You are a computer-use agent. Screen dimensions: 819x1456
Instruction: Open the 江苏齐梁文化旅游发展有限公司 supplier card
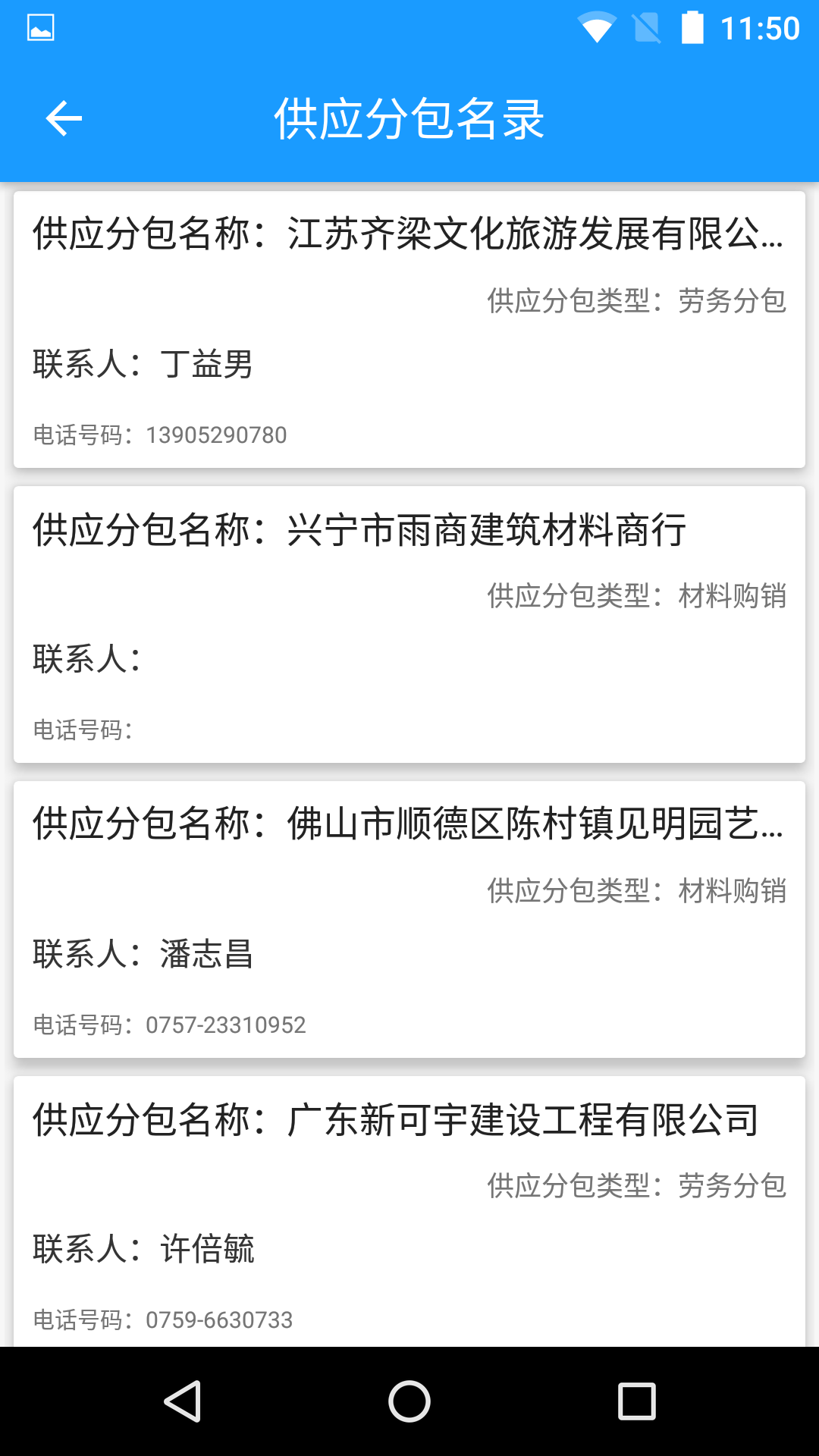(x=409, y=330)
